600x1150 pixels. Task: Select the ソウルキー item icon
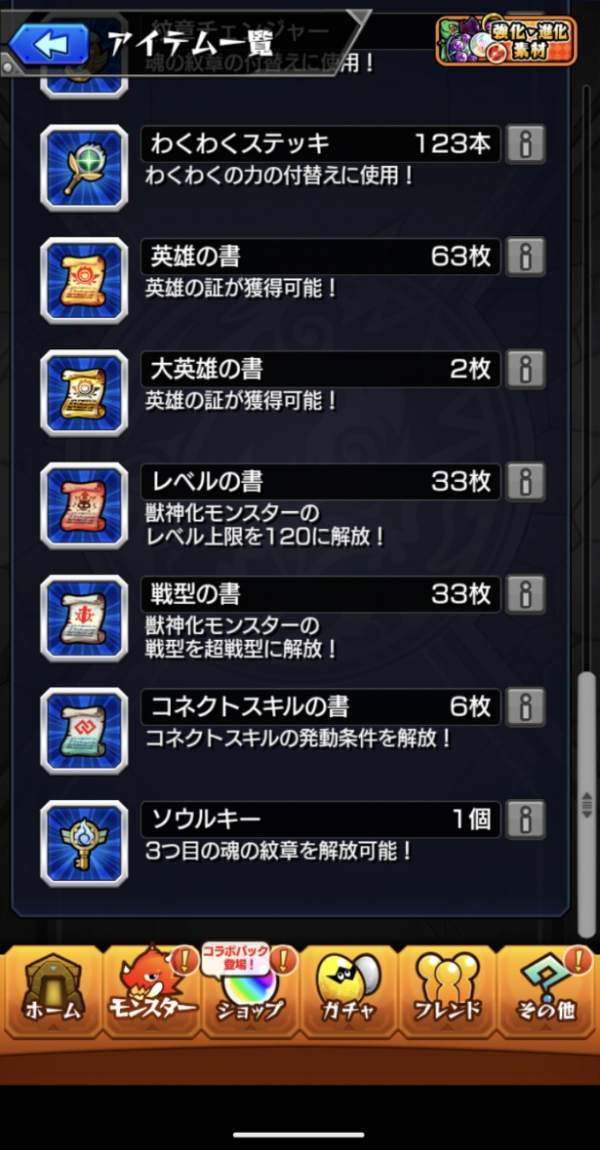pos(84,842)
